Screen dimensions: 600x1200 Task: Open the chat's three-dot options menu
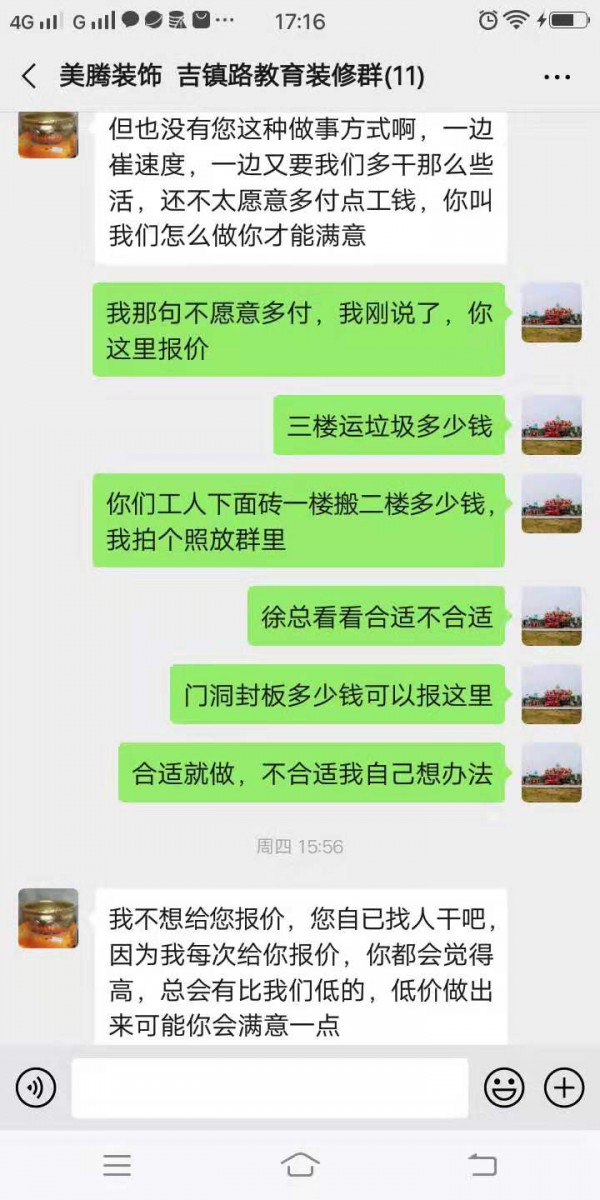coord(556,76)
